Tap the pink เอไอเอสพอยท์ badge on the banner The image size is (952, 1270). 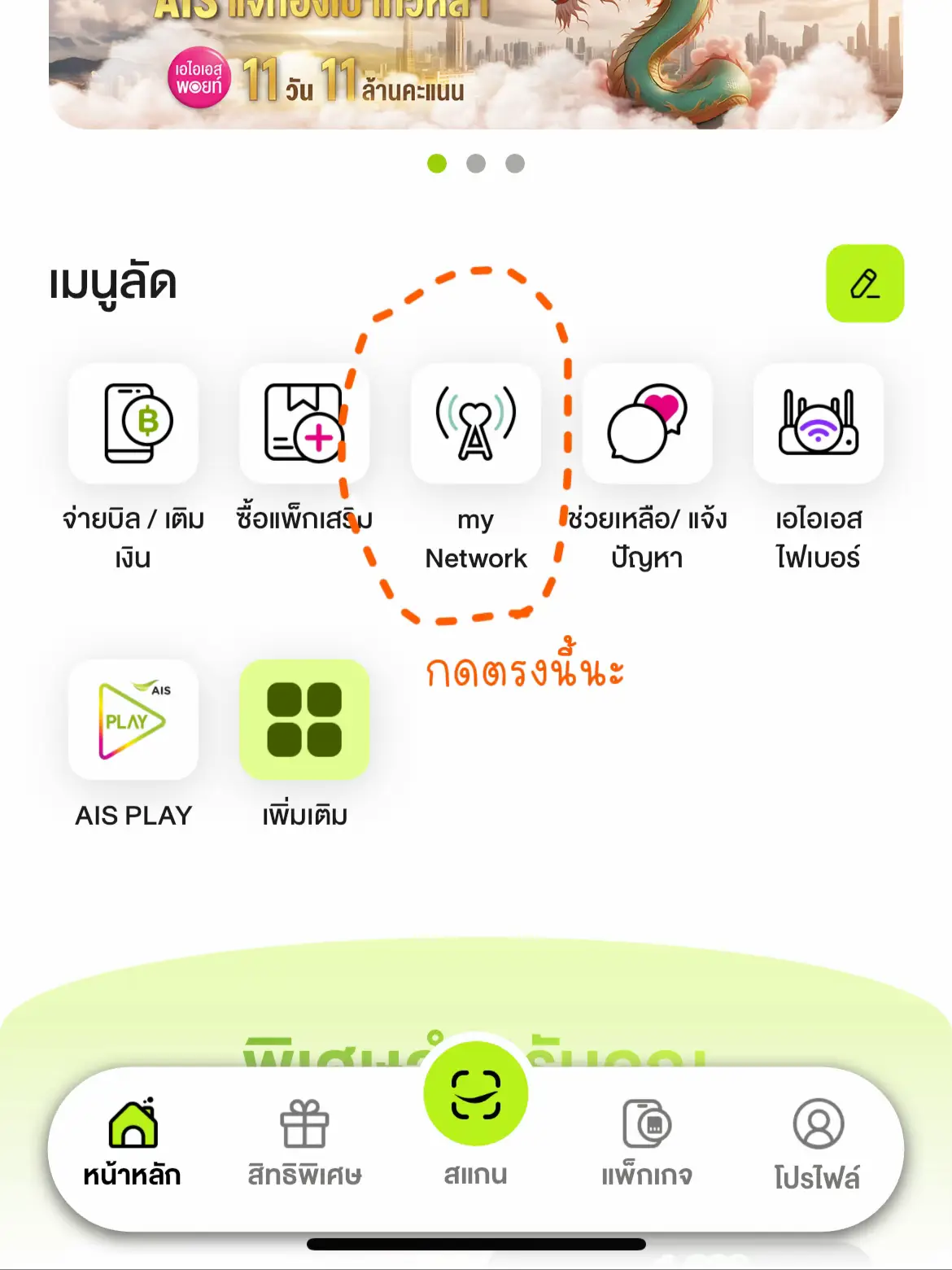(199, 76)
